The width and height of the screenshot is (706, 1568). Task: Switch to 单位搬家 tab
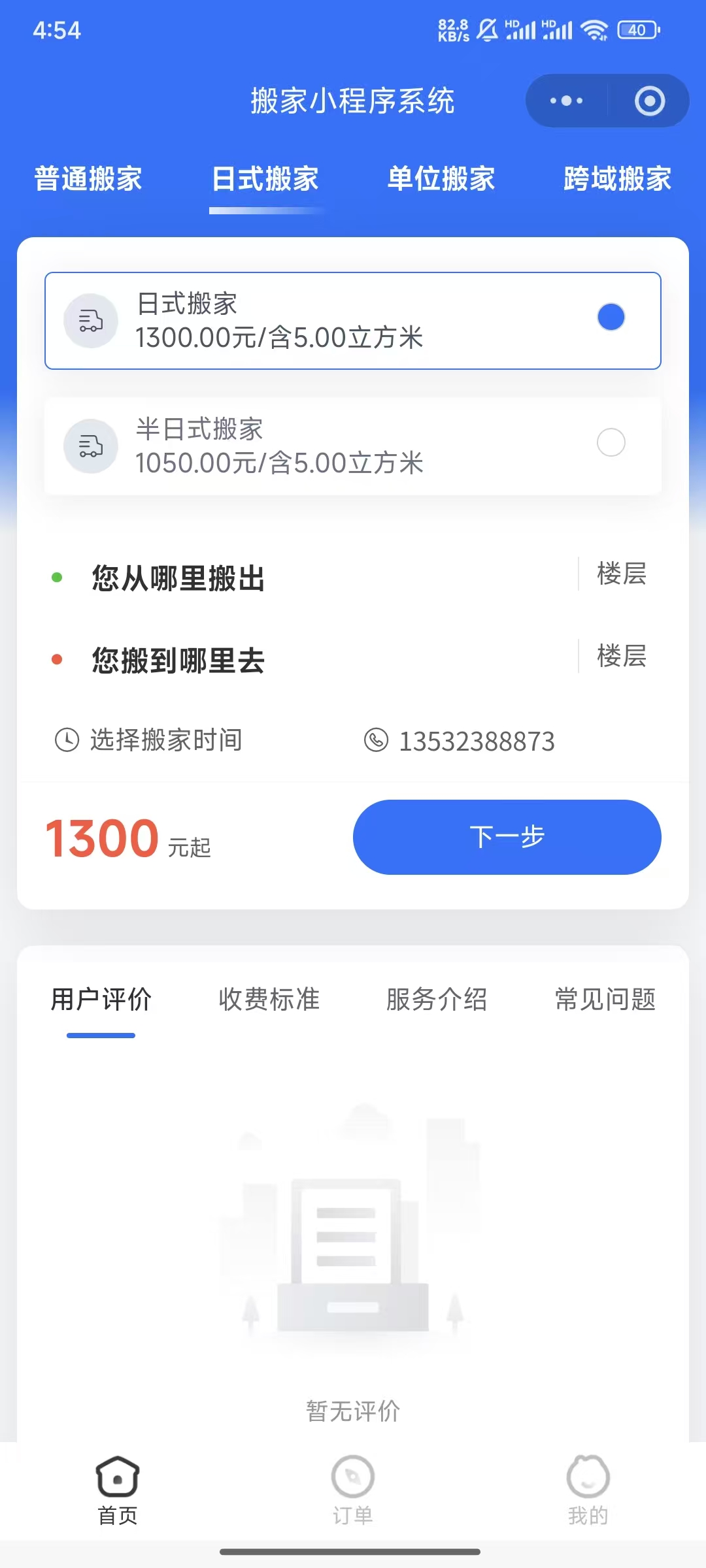[441, 179]
